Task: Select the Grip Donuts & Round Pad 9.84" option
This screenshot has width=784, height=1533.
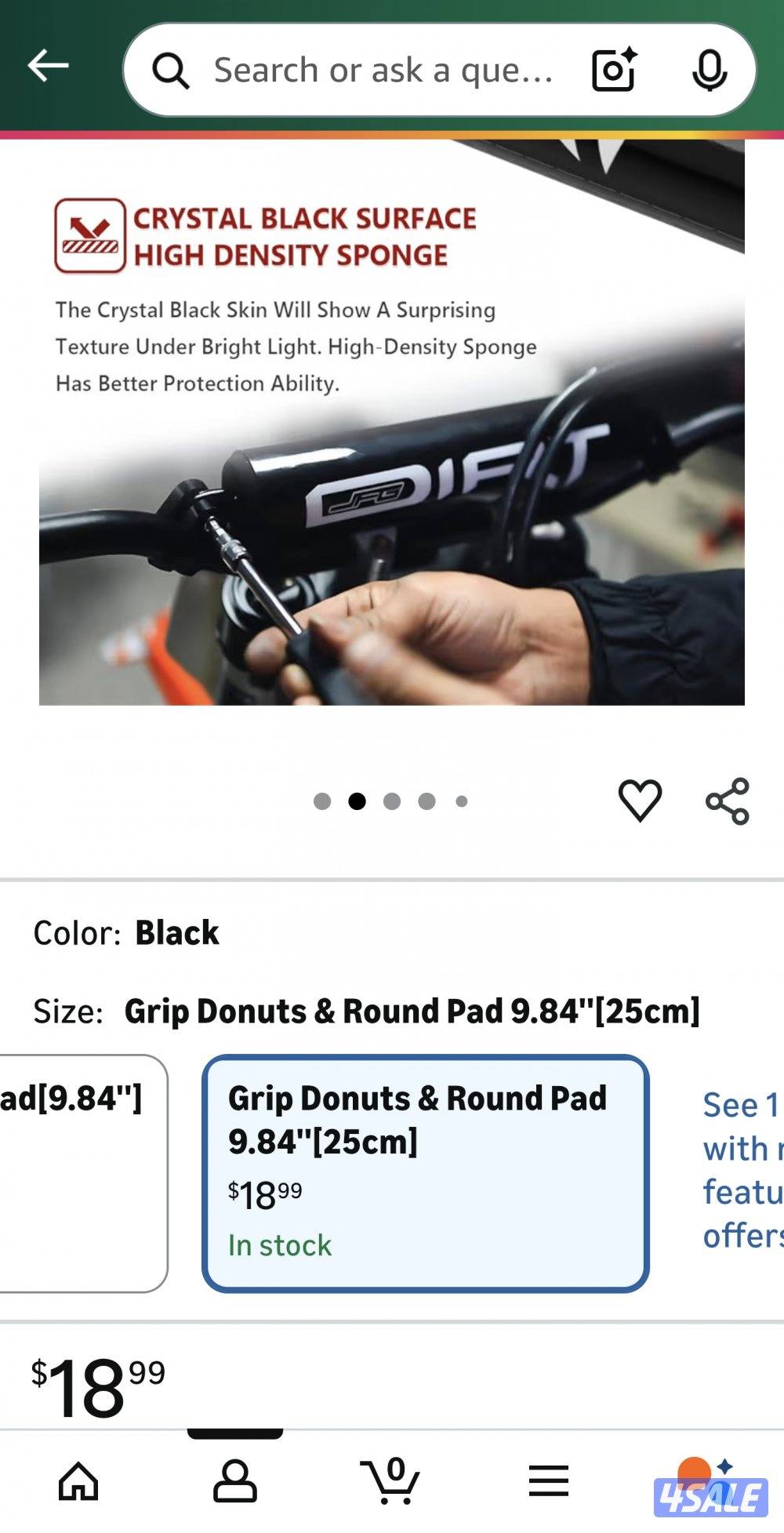Action: point(425,1173)
